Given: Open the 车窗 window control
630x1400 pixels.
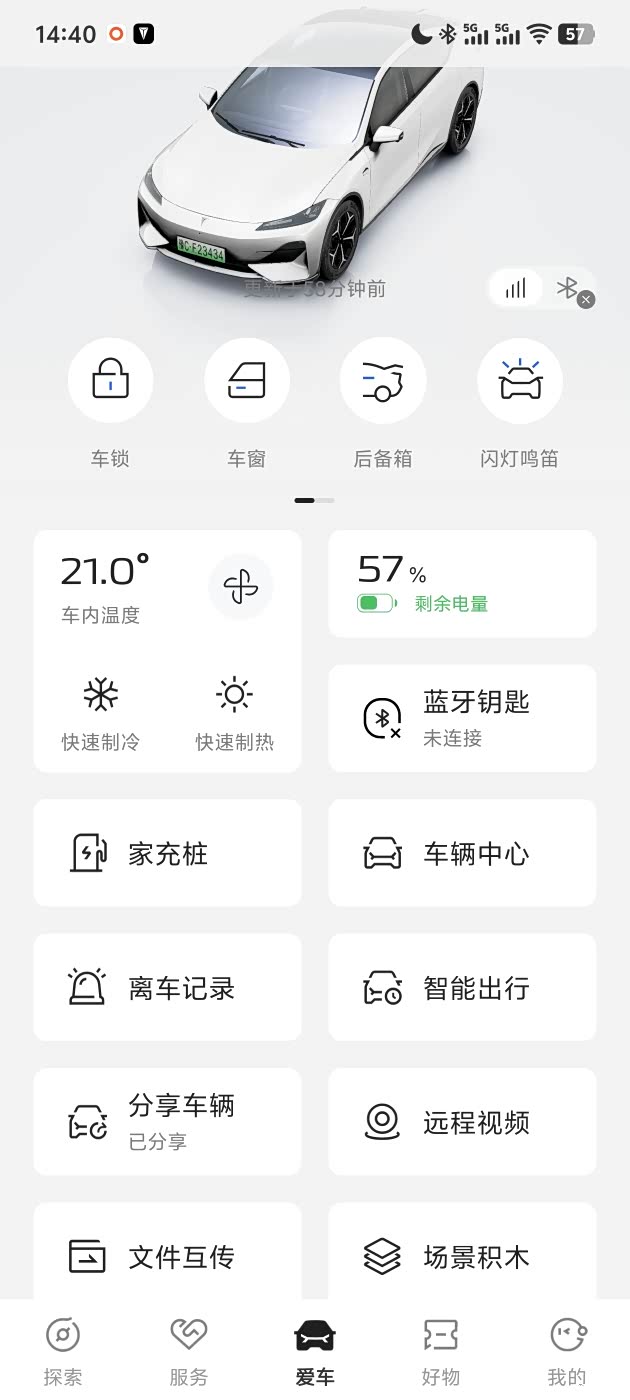Looking at the screenshot, I should (246, 381).
